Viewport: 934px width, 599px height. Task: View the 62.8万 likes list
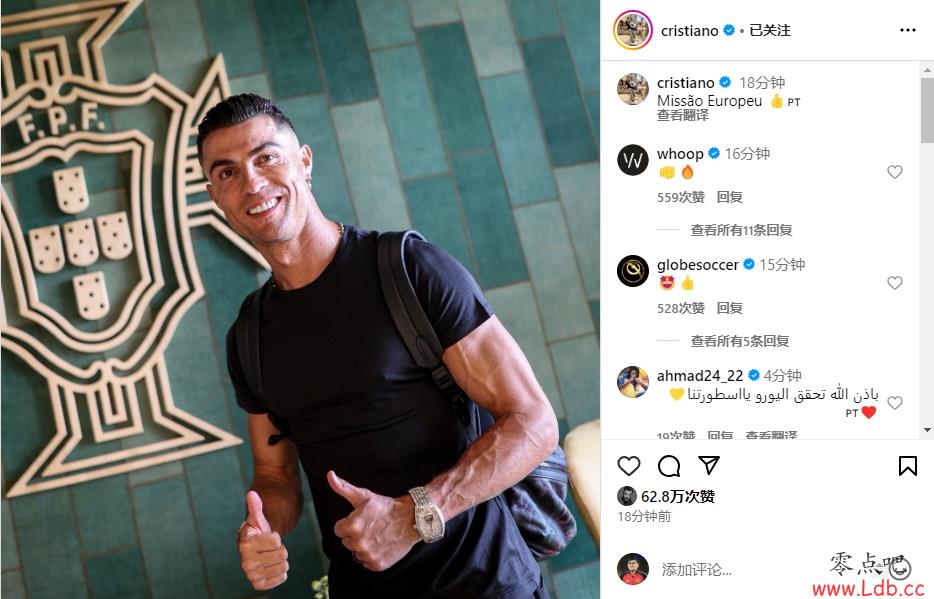[678, 496]
